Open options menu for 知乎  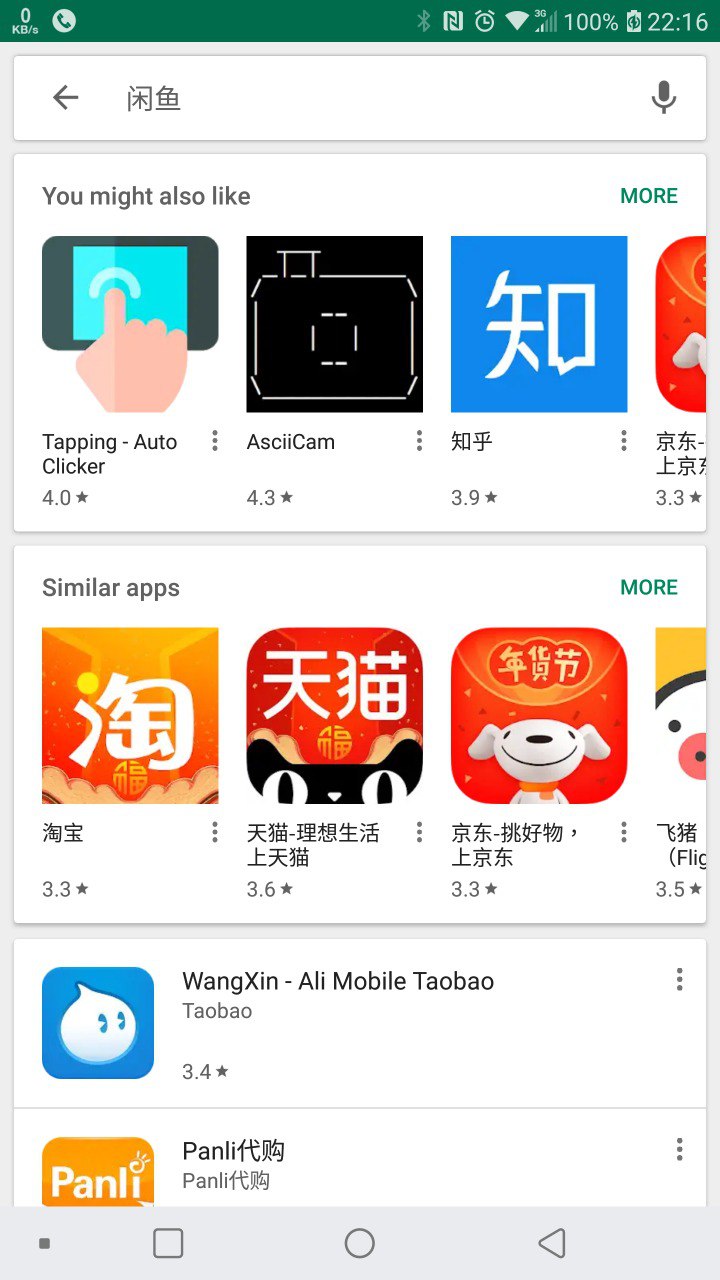[x=623, y=441]
